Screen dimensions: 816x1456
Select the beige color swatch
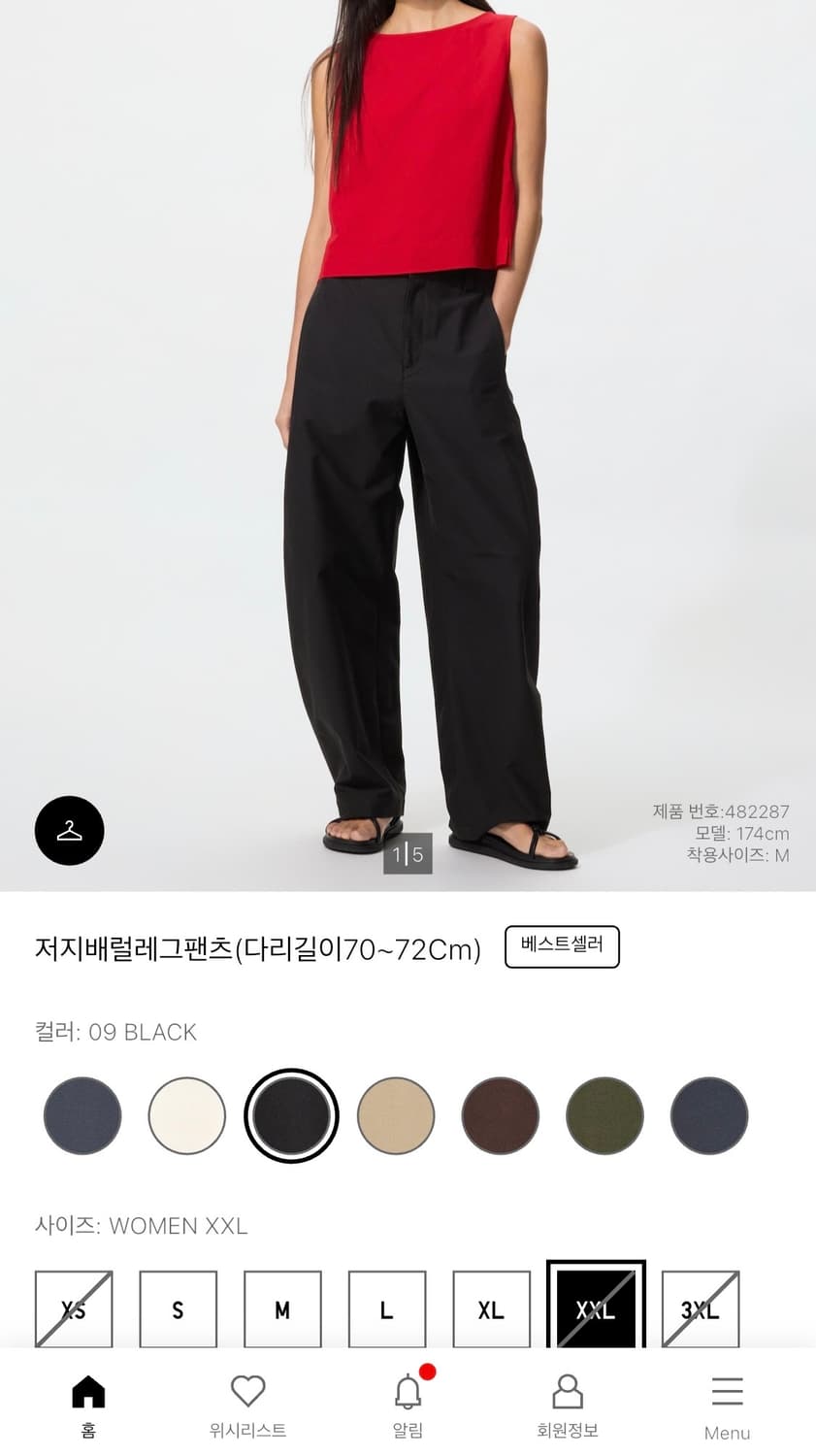[395, 1116]
